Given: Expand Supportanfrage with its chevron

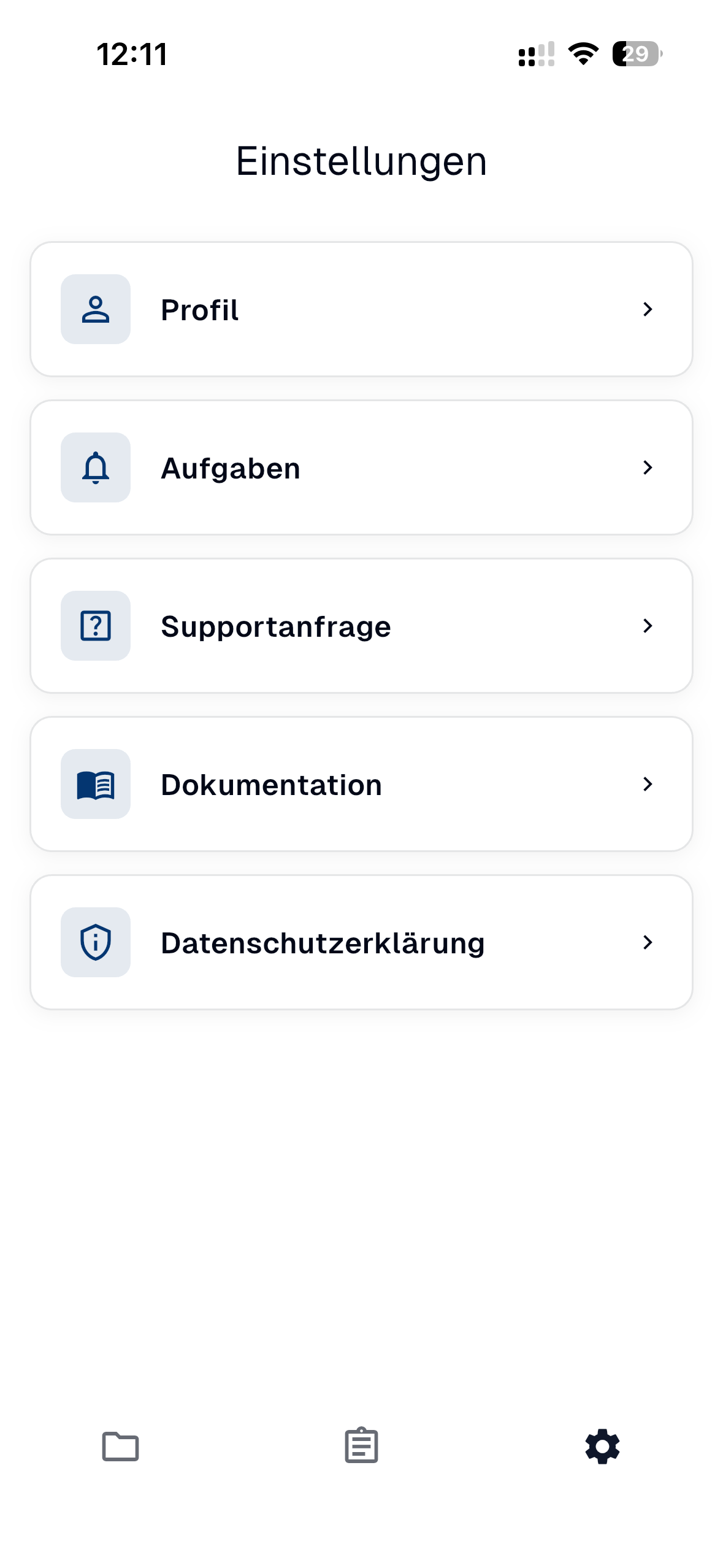Looking at the screenshot, I should (648, 626).
